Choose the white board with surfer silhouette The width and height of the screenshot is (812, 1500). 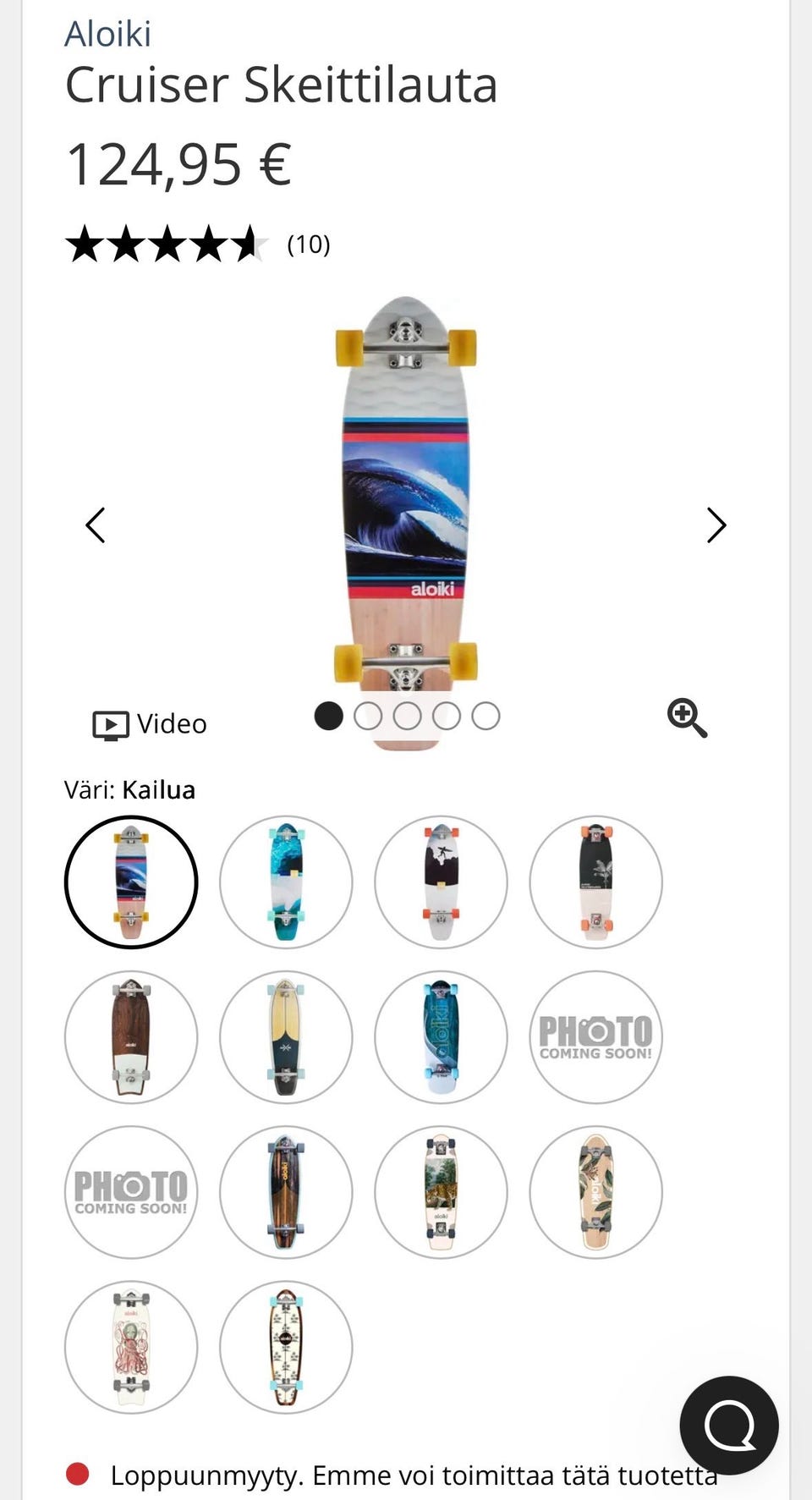441,882
